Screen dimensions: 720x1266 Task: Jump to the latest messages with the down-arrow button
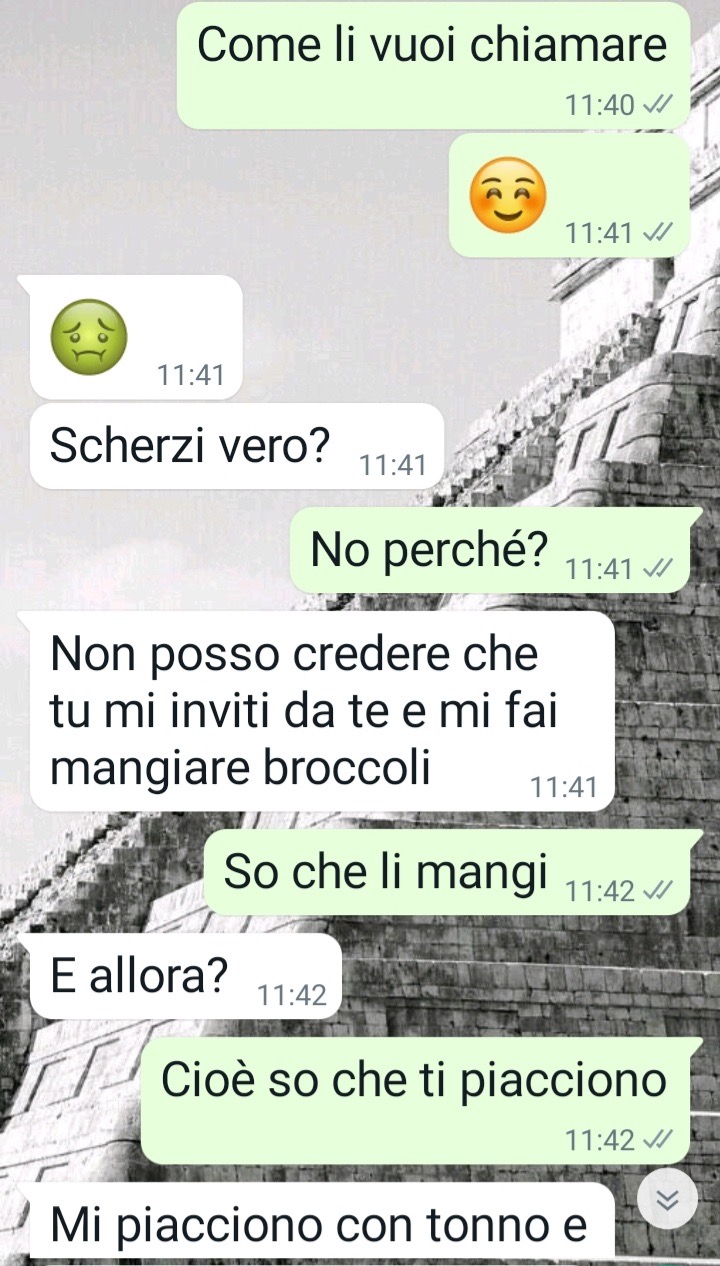pyautogui.click(x=667, y=1198)
